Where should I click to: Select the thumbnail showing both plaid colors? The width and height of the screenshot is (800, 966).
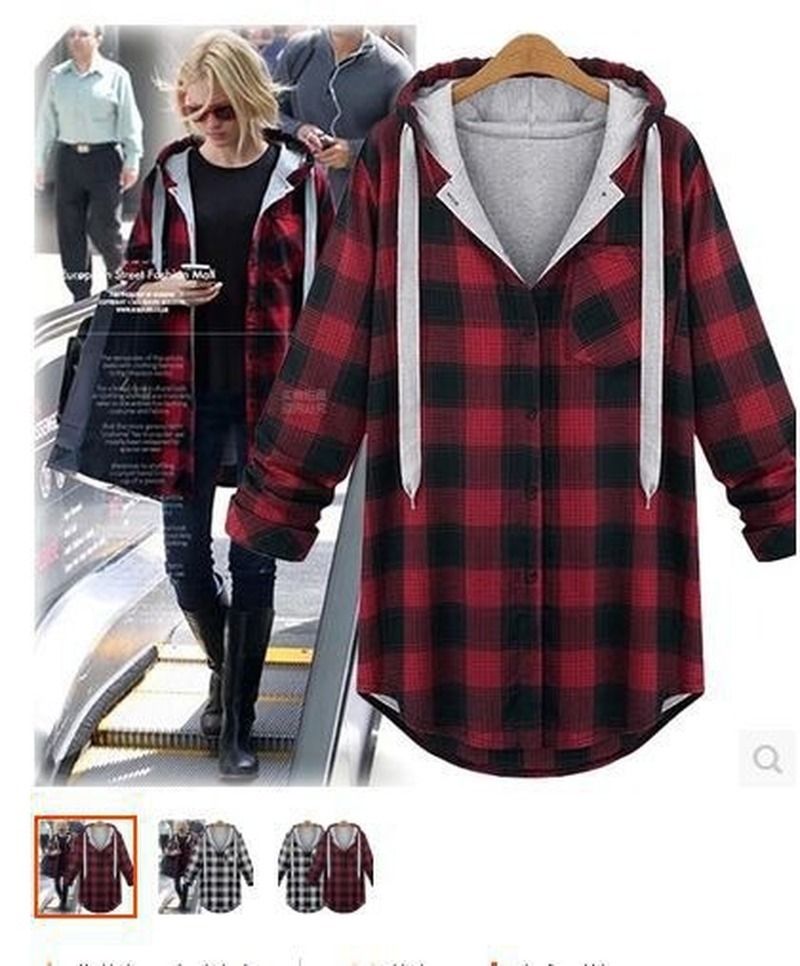(326, 866)
